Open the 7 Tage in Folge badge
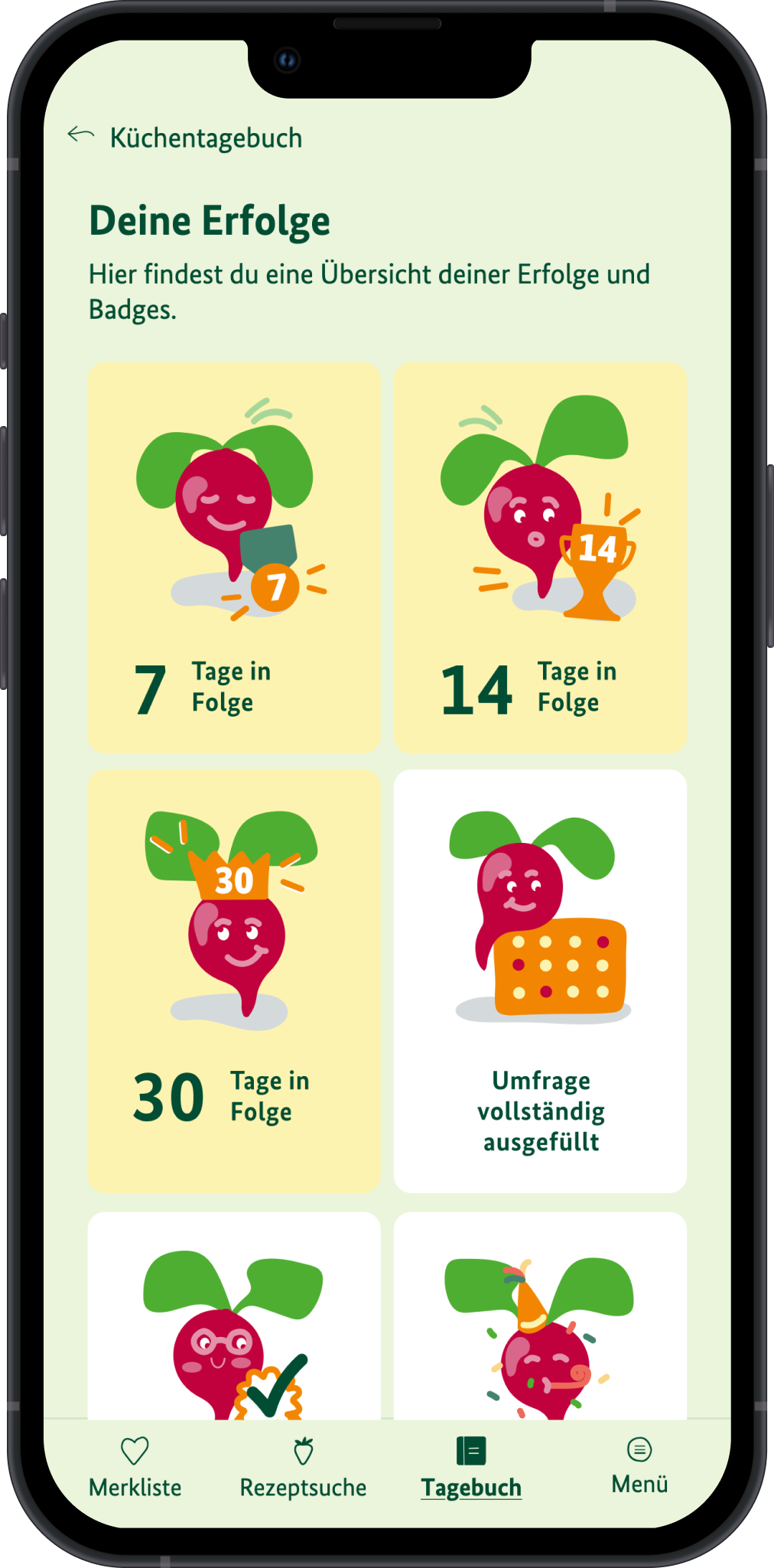Screen dimensions: 774x1568 point(234,558)
